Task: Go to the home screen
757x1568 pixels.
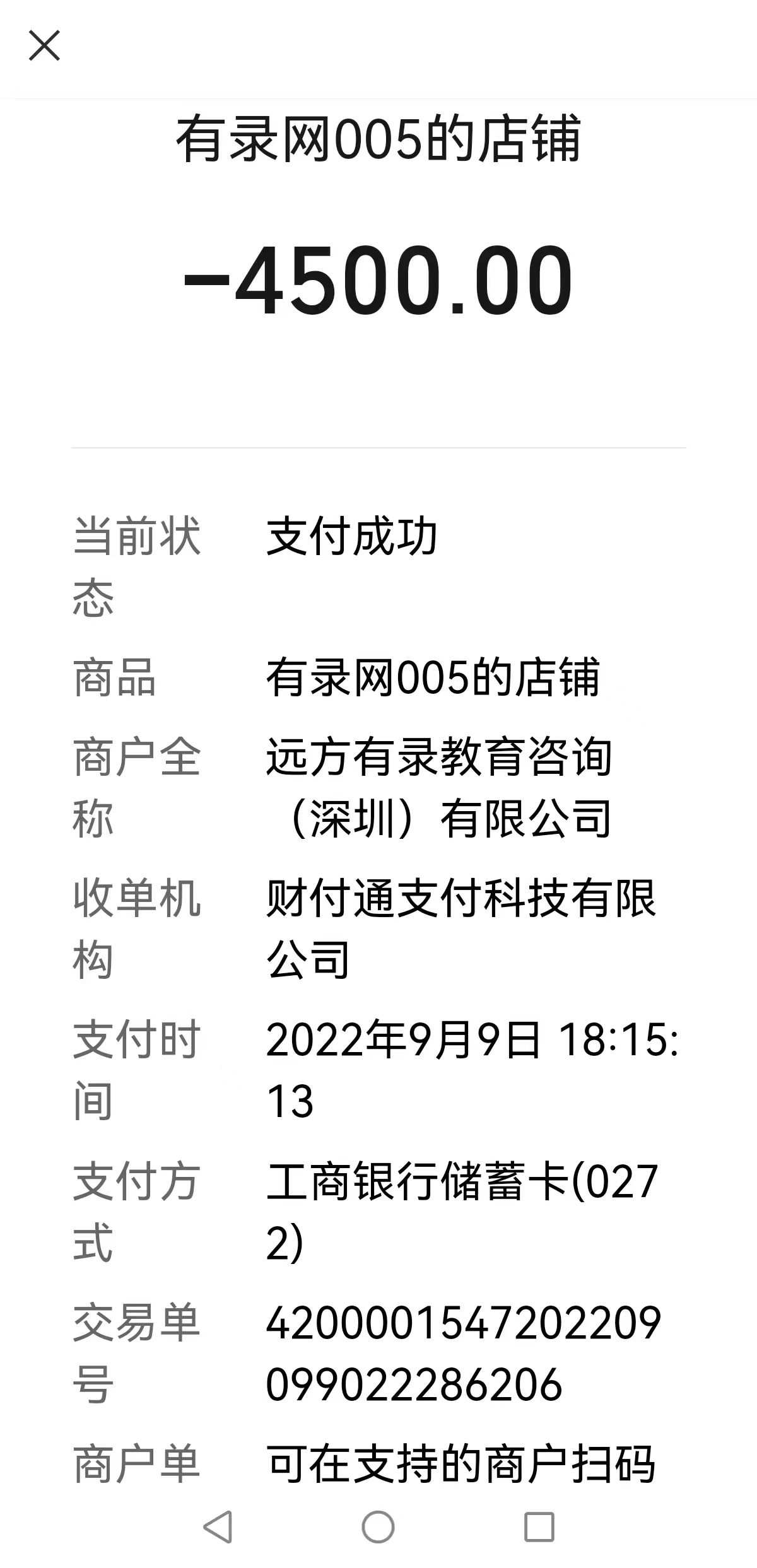Action: click(x=378, y=1527)
